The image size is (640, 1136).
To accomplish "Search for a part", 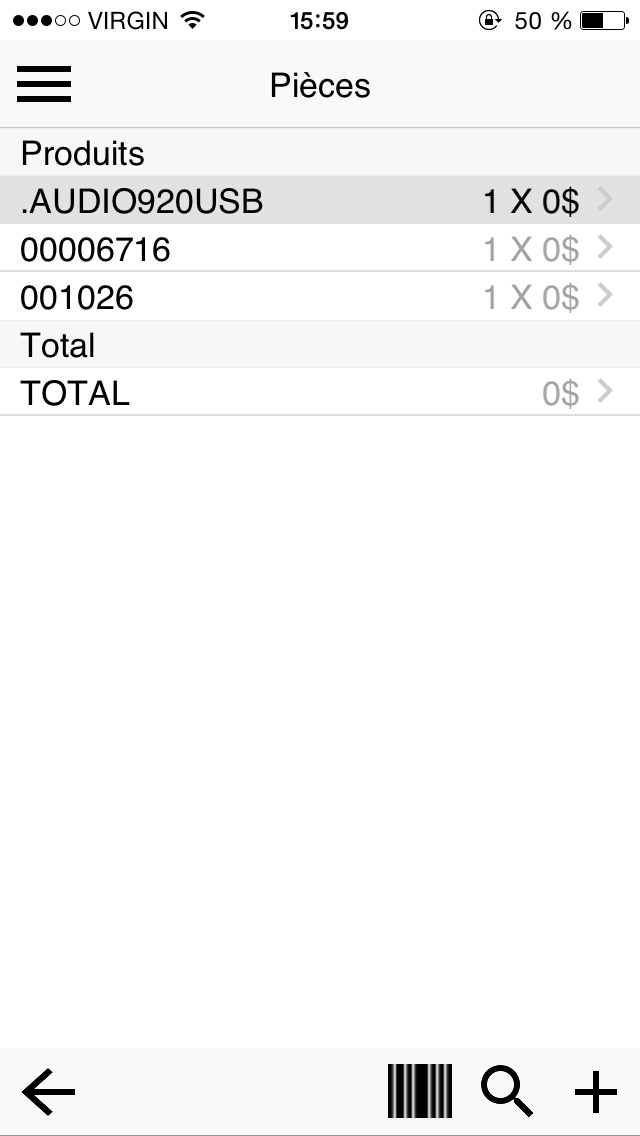I will point(507,1091).
